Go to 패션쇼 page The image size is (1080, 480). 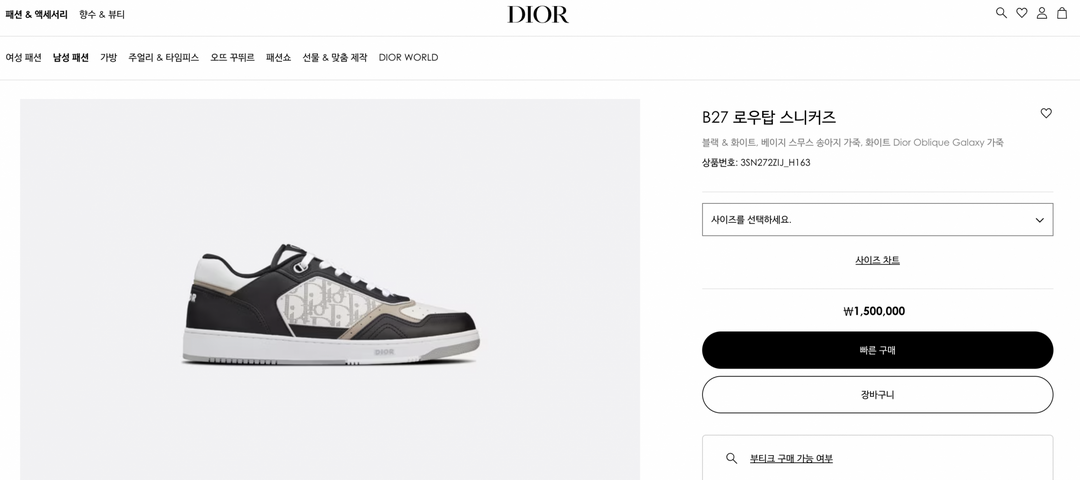278,57
